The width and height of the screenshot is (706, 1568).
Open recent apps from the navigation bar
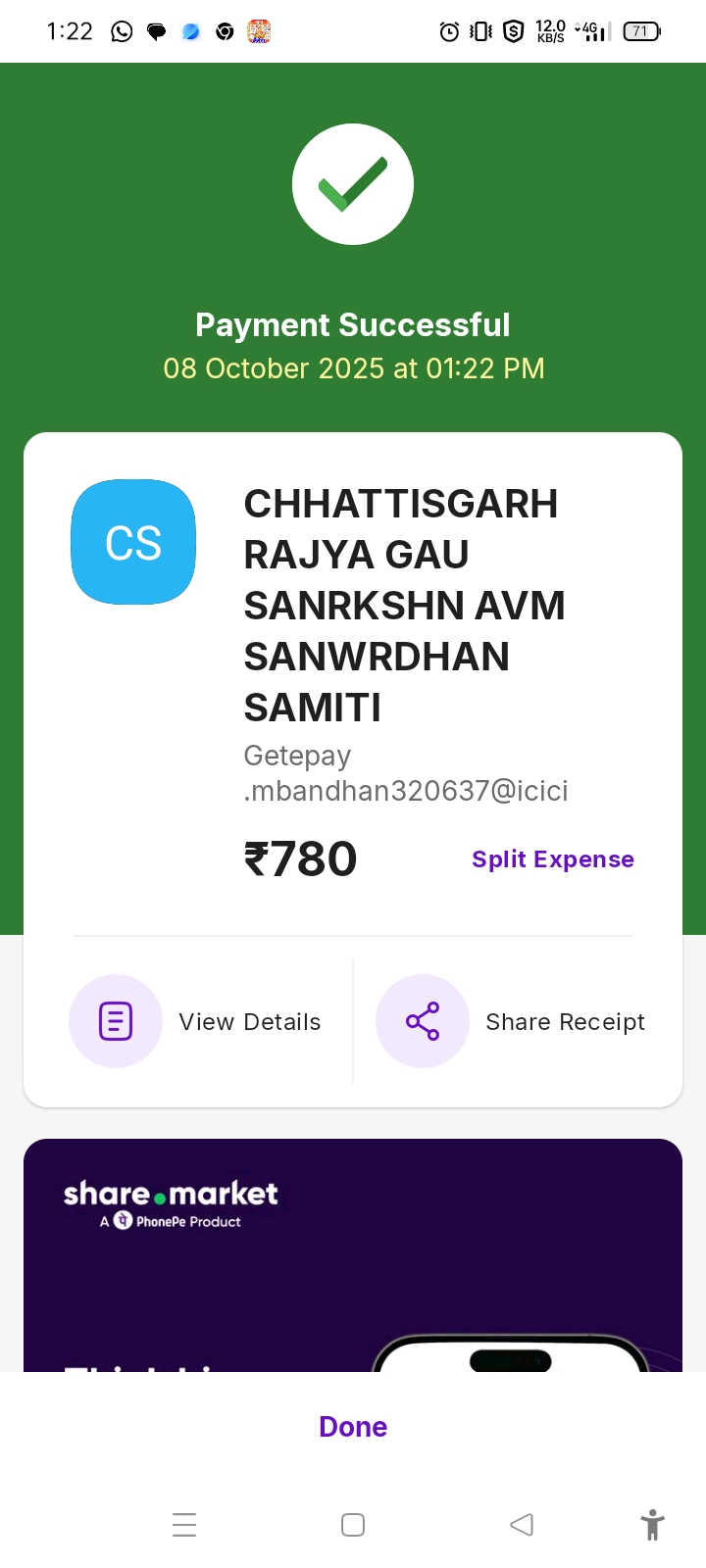pyautogui.click(x=184, y=1525)
